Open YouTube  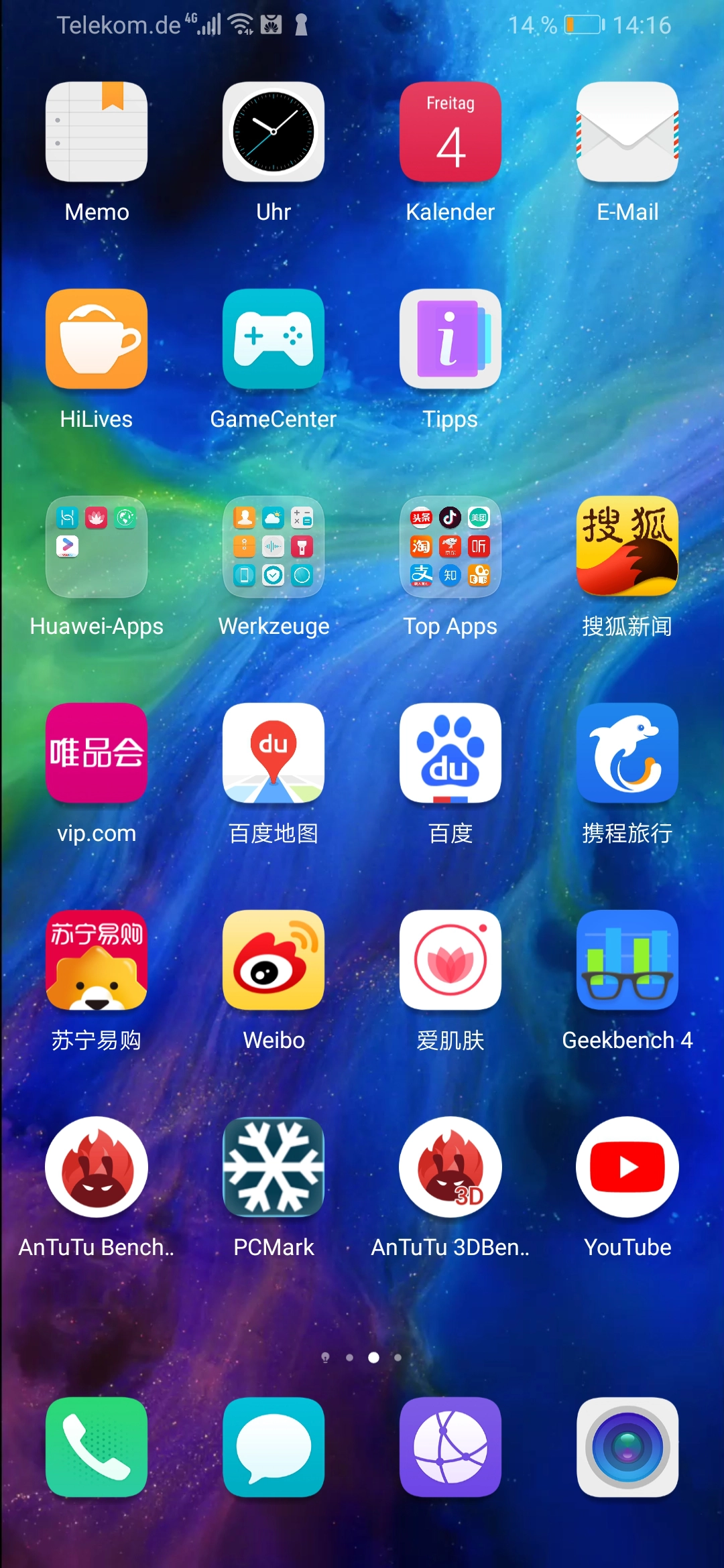point(627,1167)
